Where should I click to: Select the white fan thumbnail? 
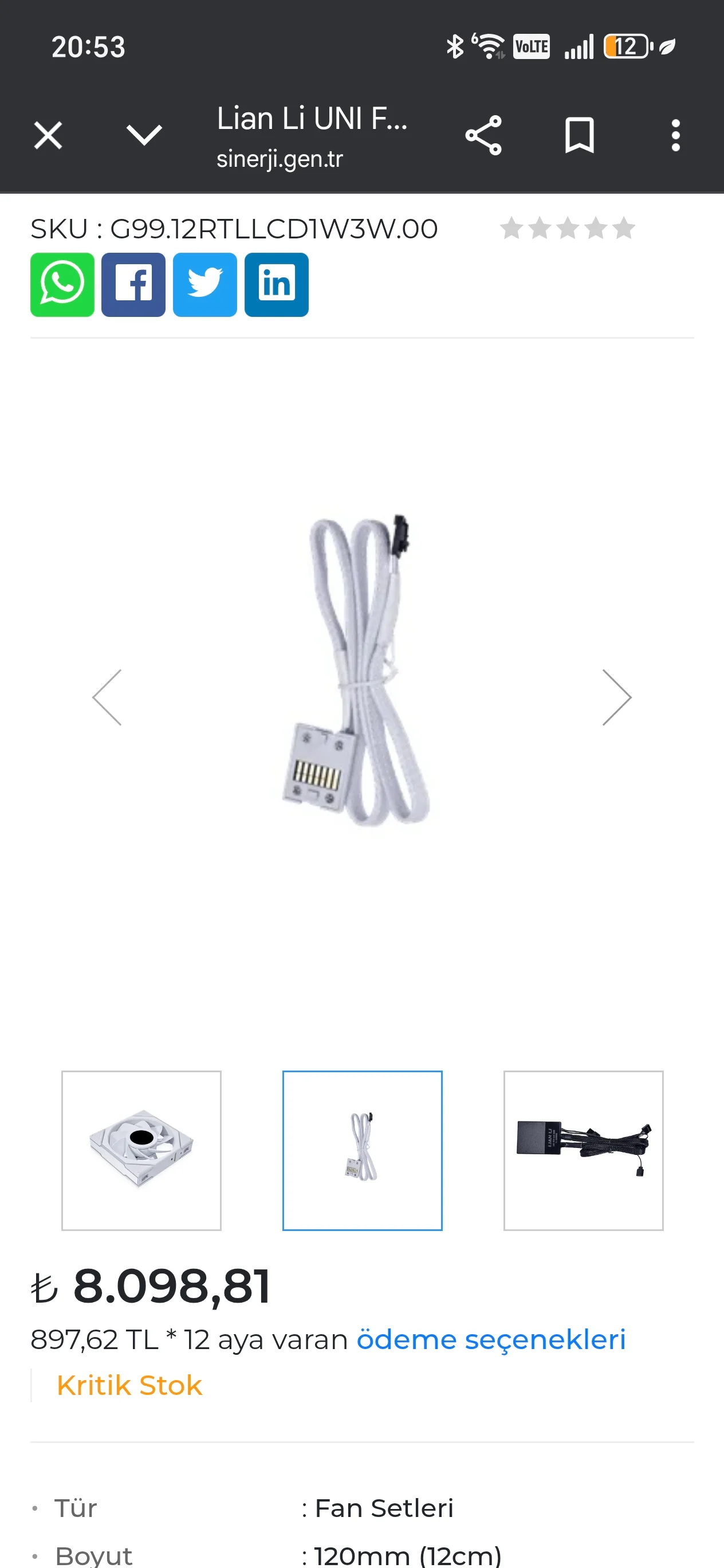point(141,1150)
